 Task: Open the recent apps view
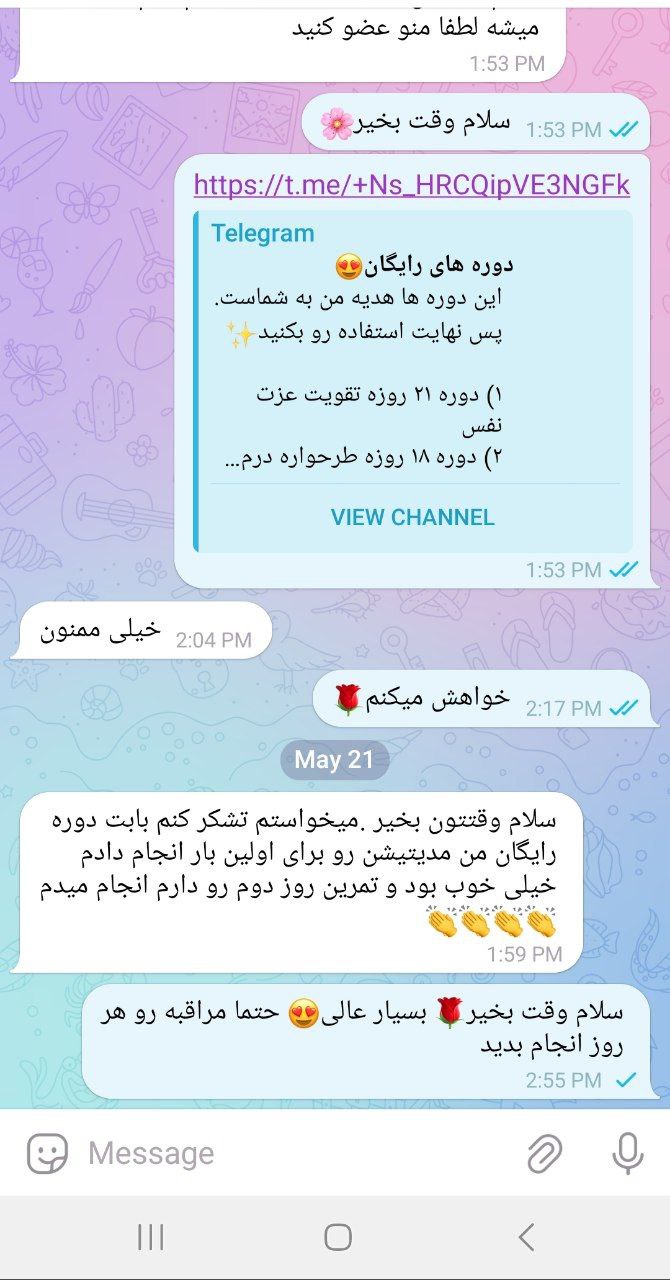tap(150, 1237)
